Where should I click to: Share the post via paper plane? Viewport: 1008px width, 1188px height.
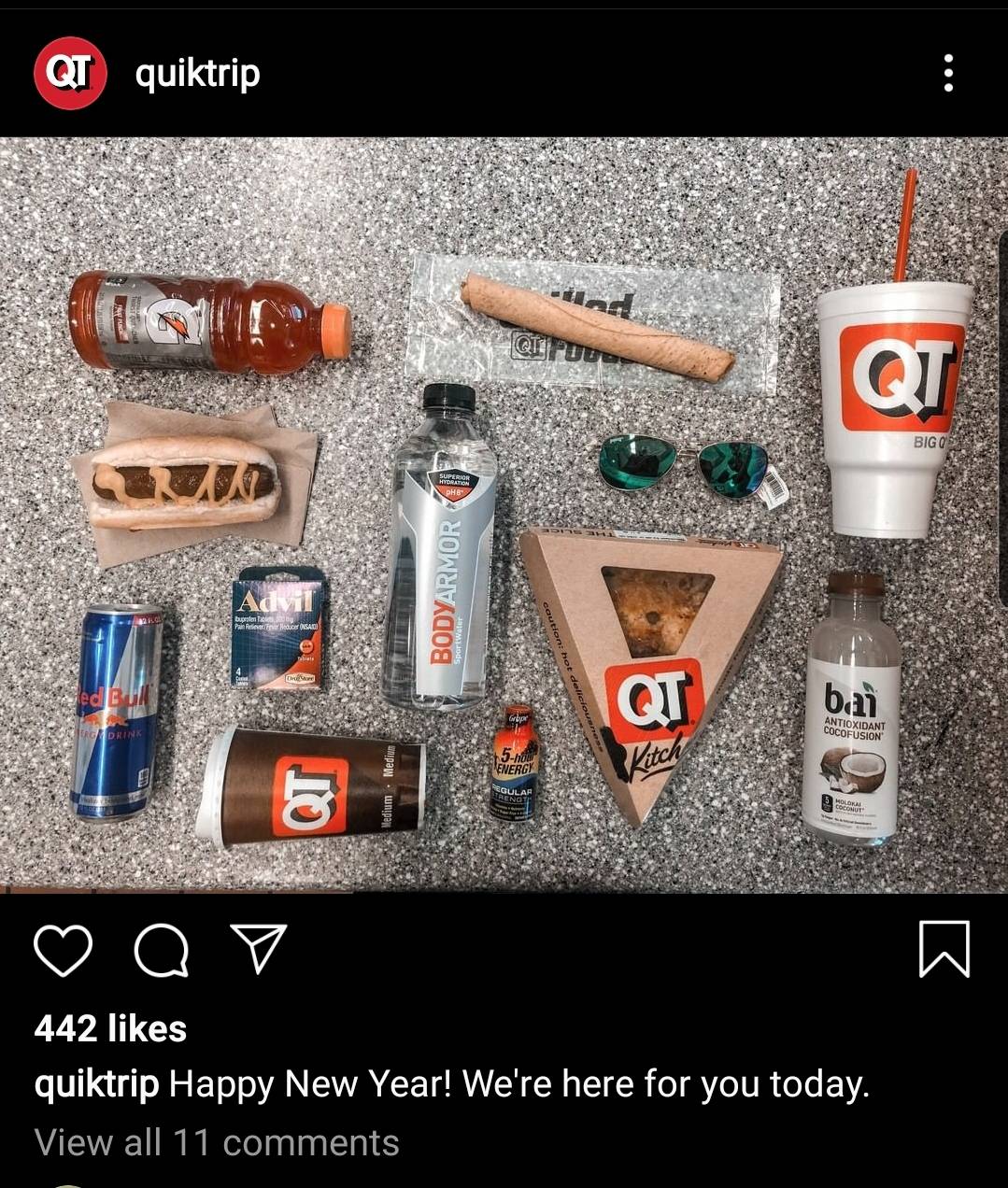click(259, 949)
